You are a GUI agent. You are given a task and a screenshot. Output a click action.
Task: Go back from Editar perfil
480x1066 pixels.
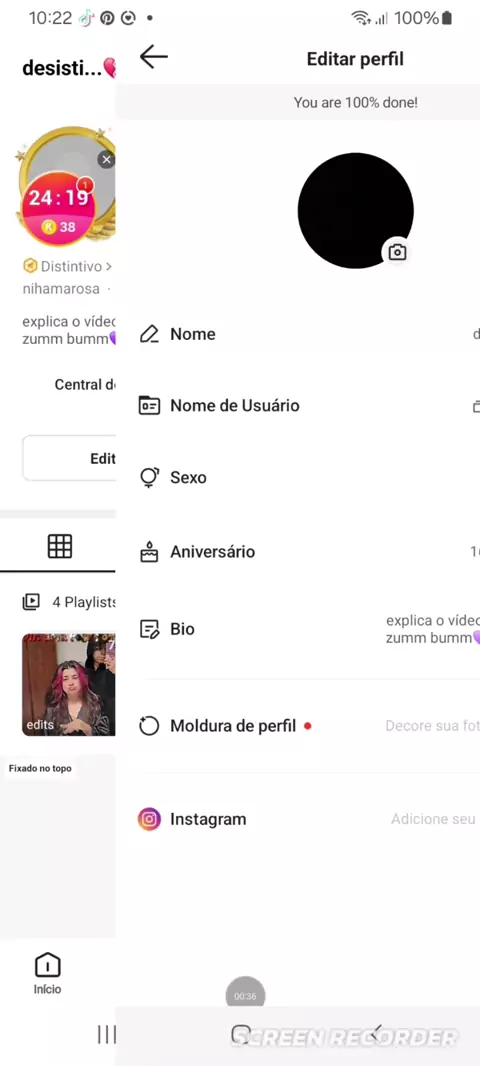154,58
